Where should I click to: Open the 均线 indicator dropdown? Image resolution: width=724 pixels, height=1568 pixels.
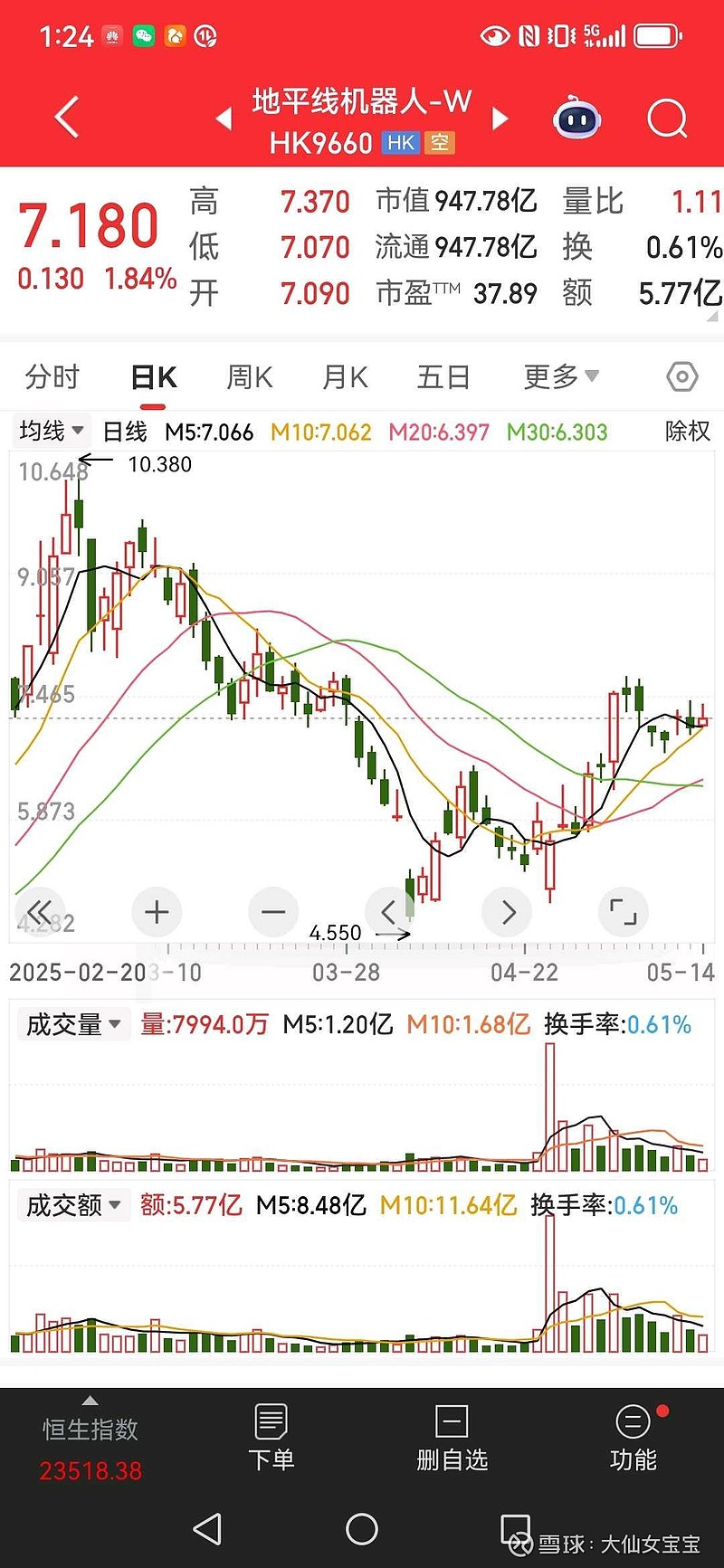(x=52, y=431)
